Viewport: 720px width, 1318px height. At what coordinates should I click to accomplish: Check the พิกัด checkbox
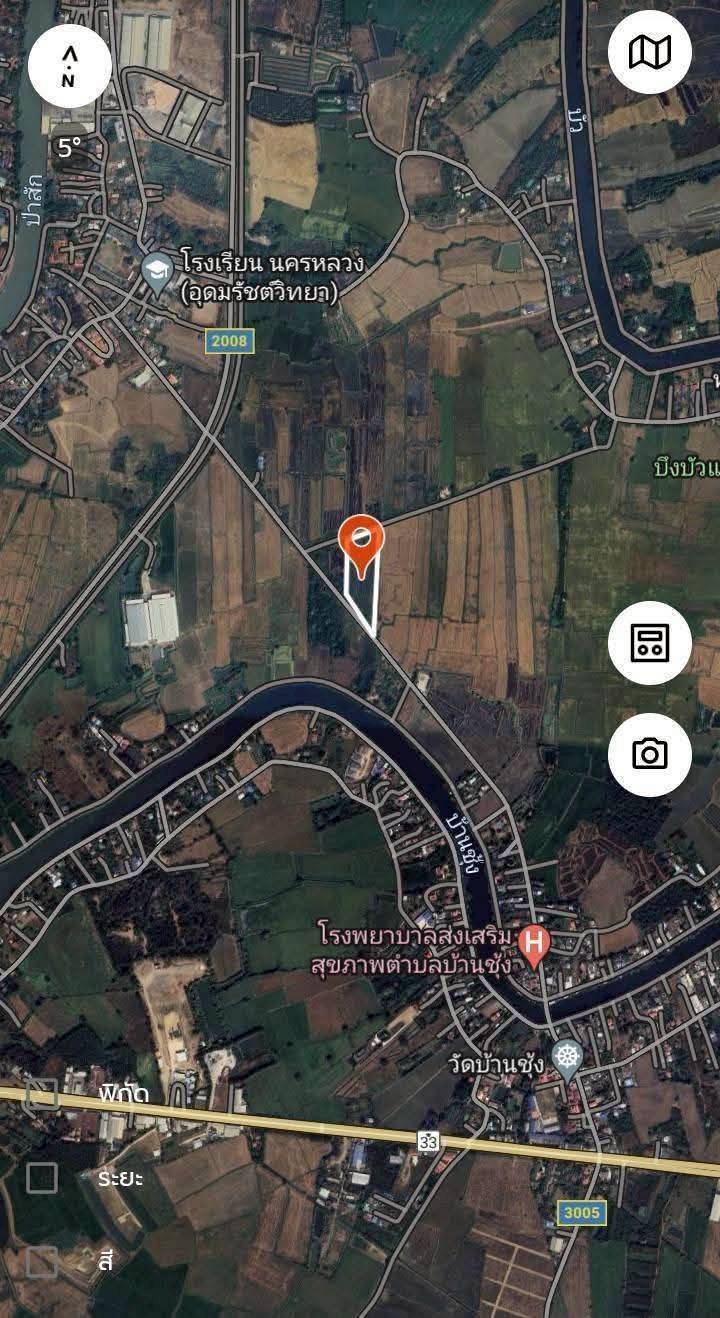[x=42, y=1094]
